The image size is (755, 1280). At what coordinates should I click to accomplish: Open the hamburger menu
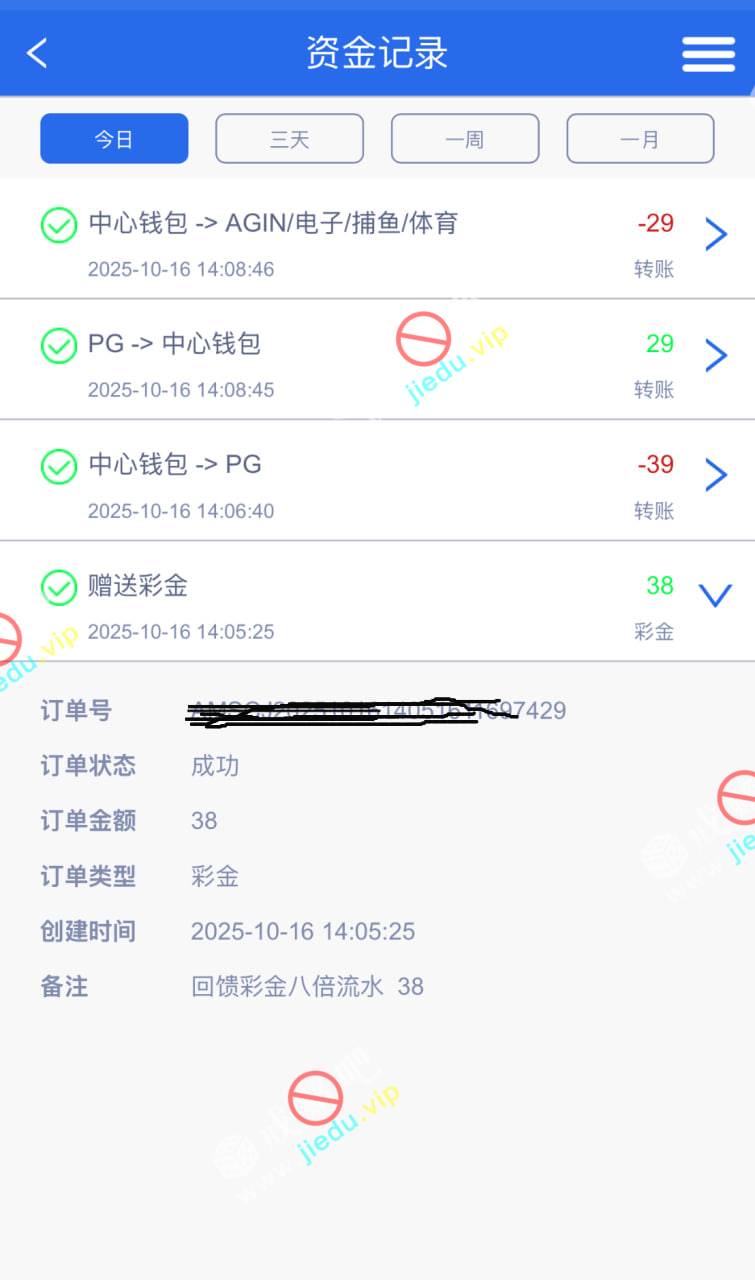(x=708, y=54)
